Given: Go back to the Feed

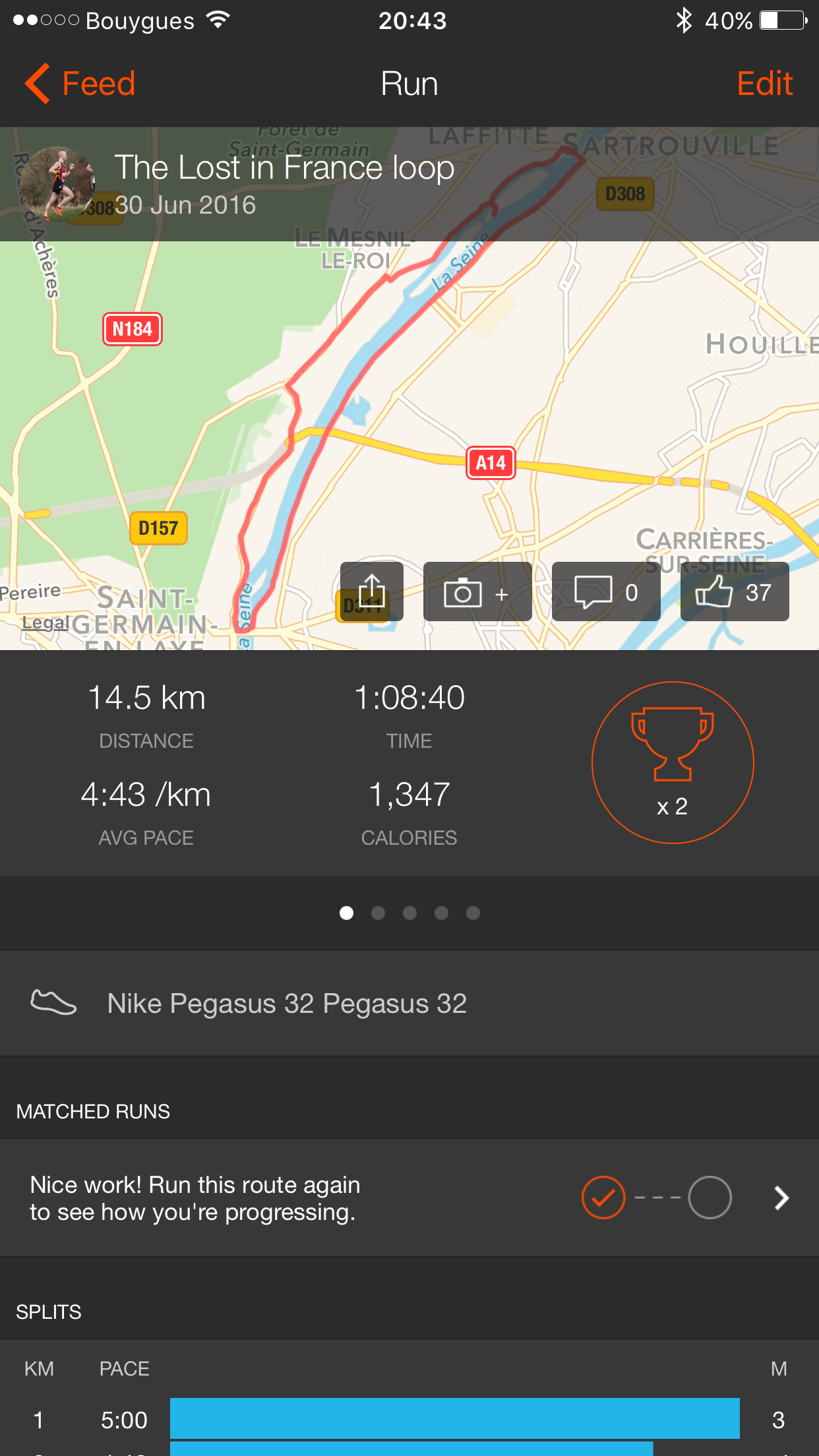Looking at the screenshot, I should tap(80, 84).
